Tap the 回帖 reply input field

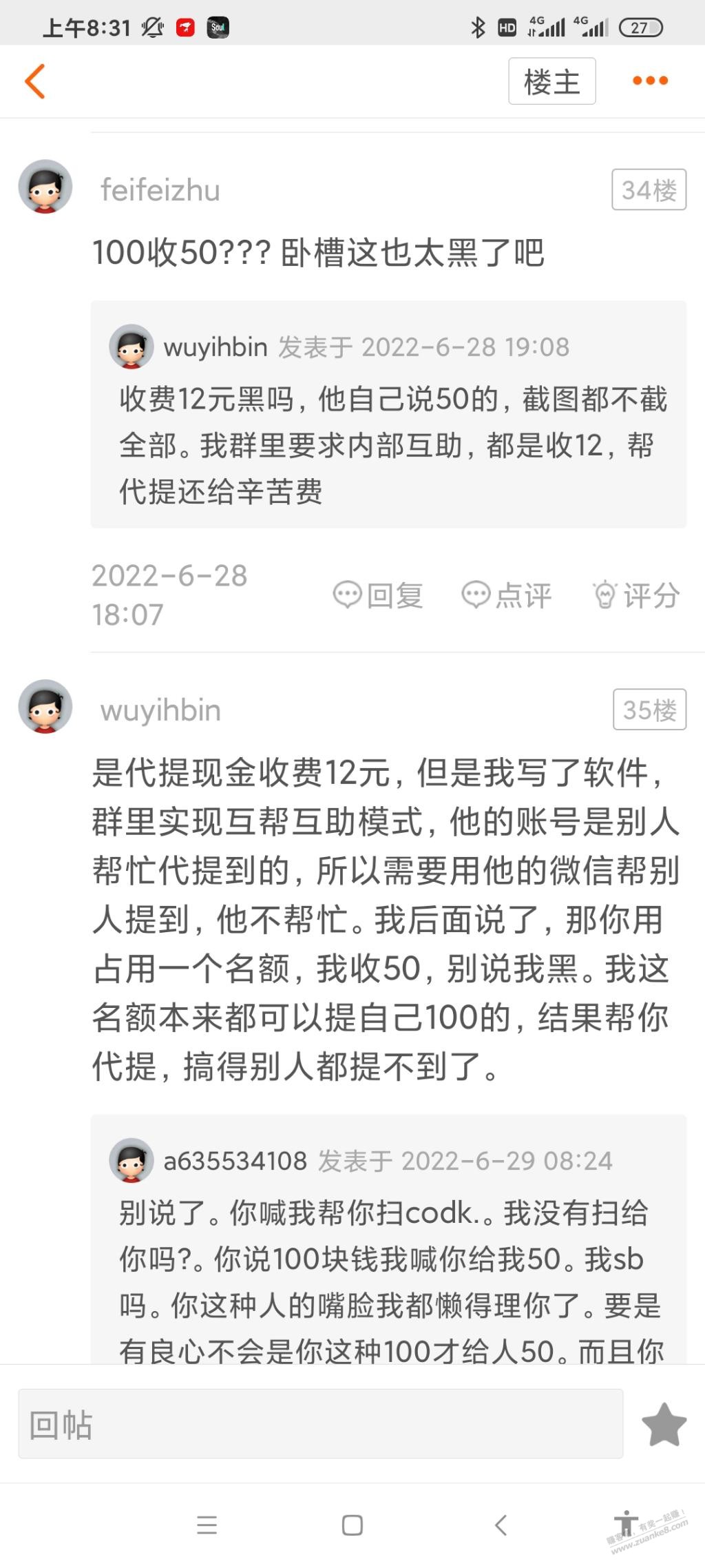(x=321, y=1424)
